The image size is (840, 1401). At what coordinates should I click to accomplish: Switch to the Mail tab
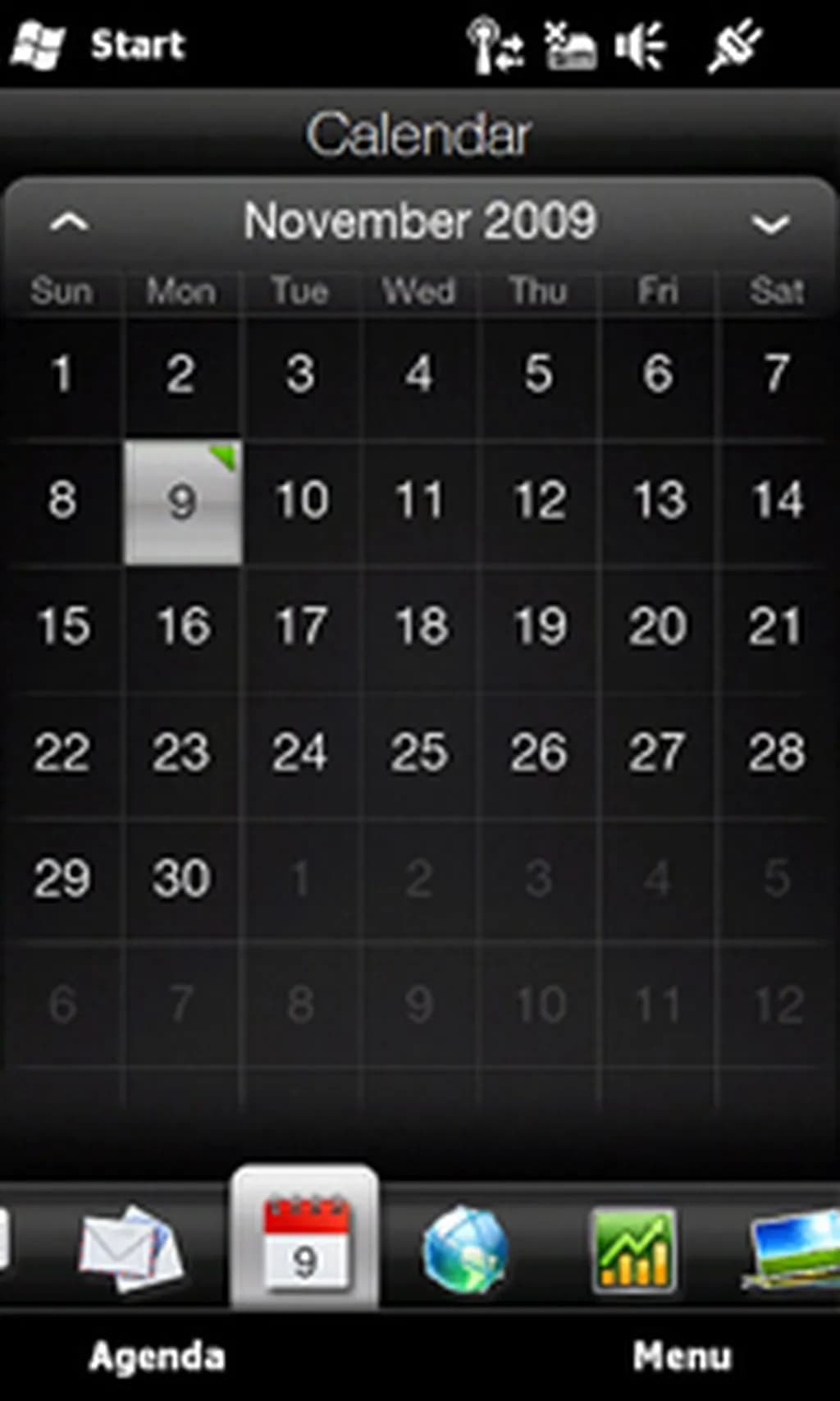pyautogui.click(x=131, y=1248)
